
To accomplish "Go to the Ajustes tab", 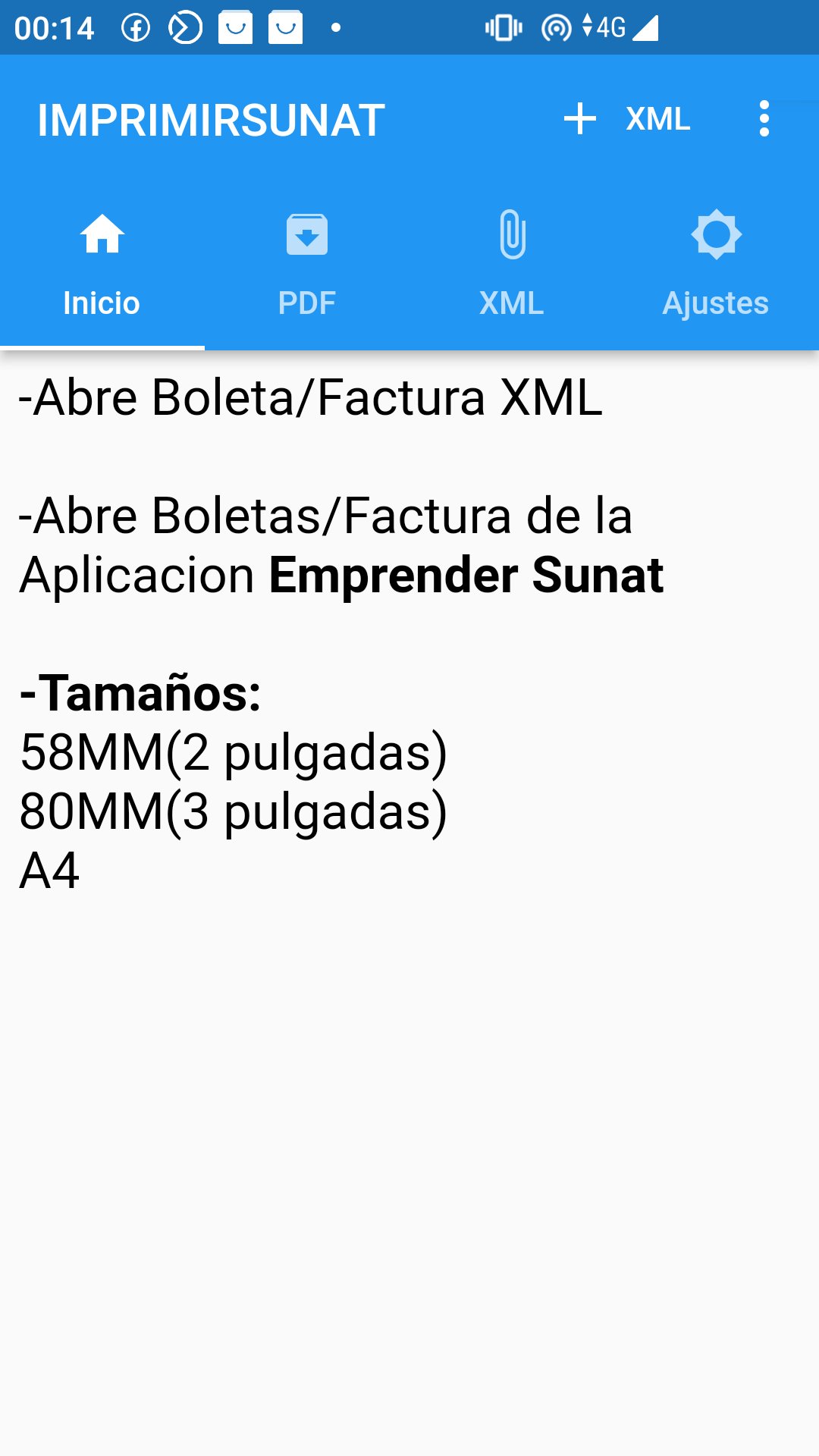I will click(716, 265).
